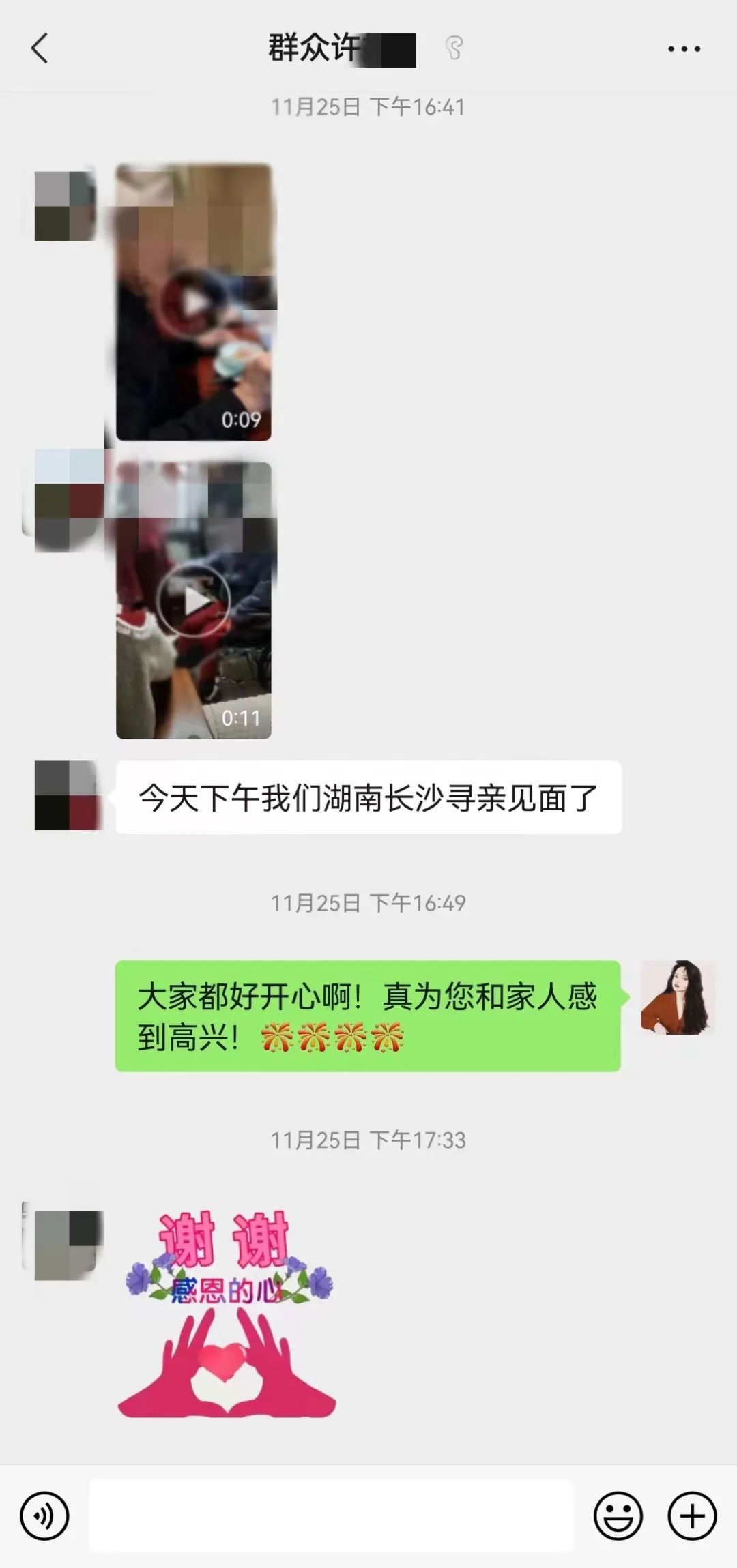Go back to the chat list
This screenshot has width=737, height=1568.
tap(40, 48)
